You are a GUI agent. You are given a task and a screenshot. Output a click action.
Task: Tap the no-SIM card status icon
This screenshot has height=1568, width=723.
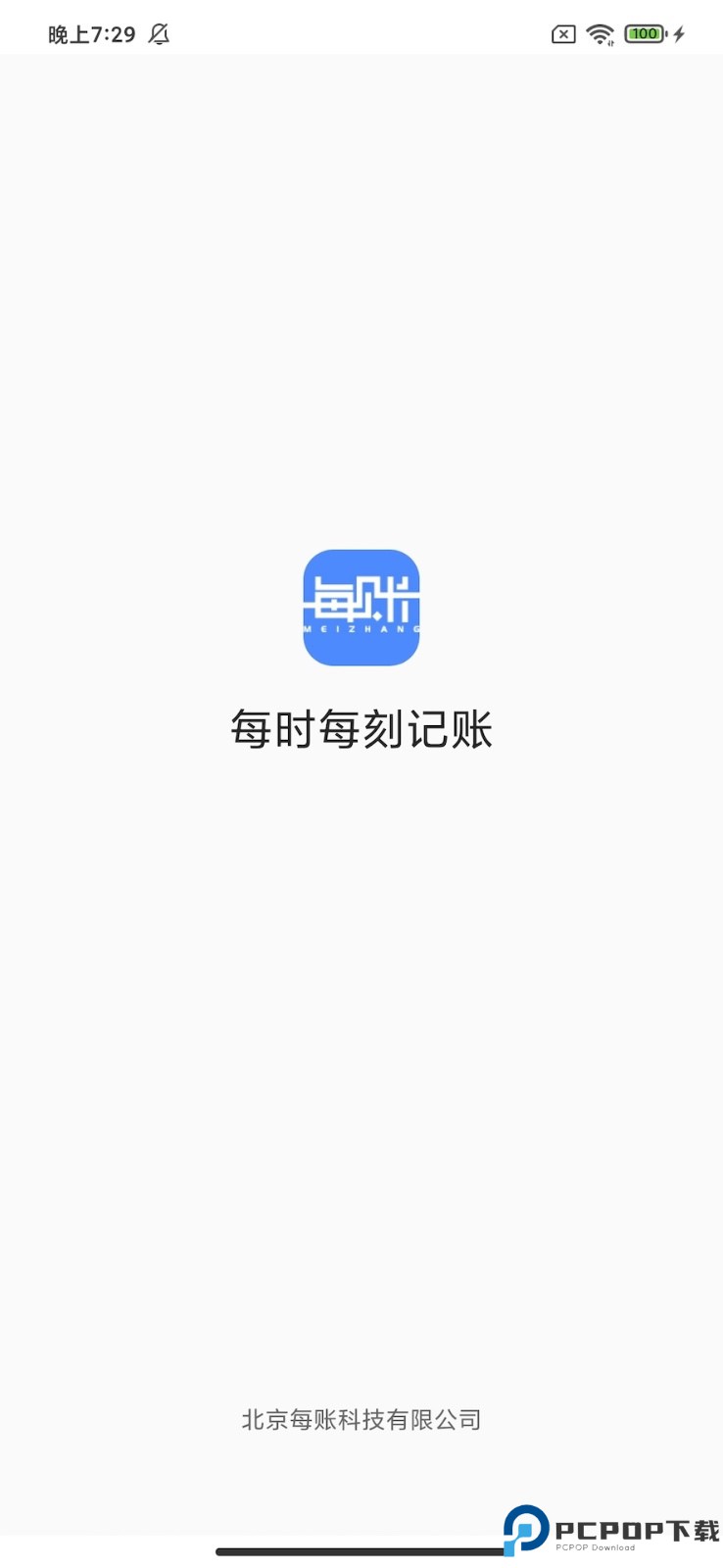[x=562, y=33]
